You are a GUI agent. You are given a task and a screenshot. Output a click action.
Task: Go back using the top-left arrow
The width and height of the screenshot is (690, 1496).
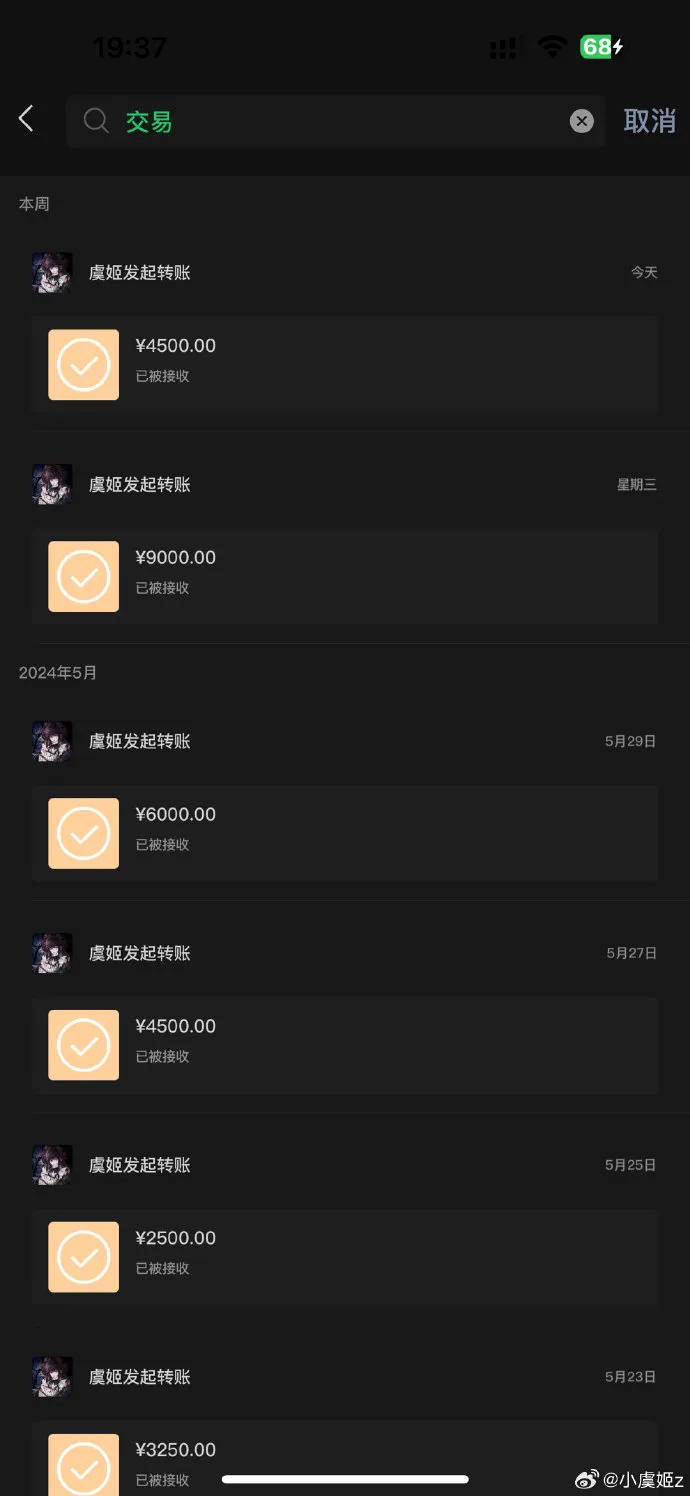coord(27,120)
